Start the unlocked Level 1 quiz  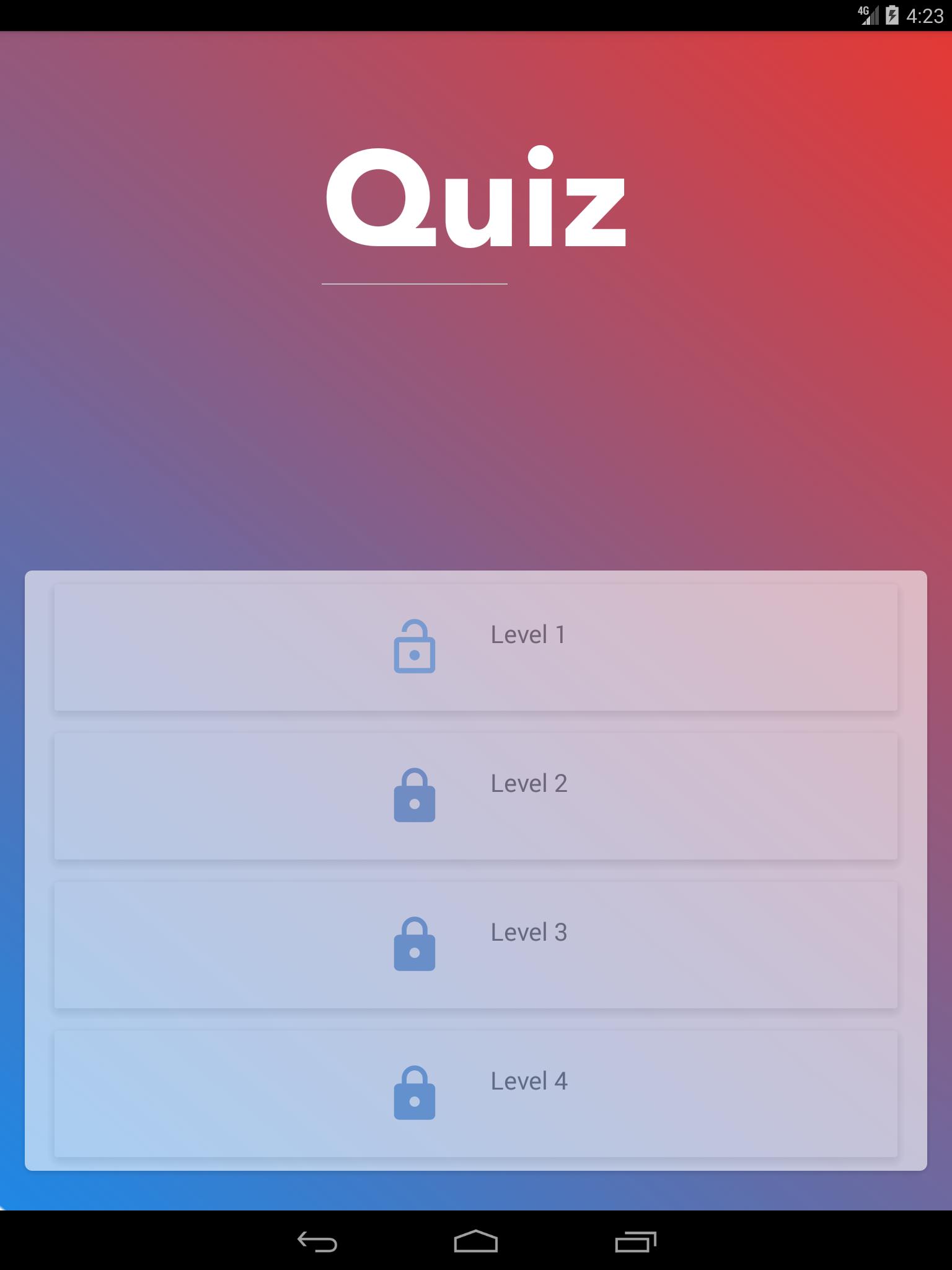[475, 647]
